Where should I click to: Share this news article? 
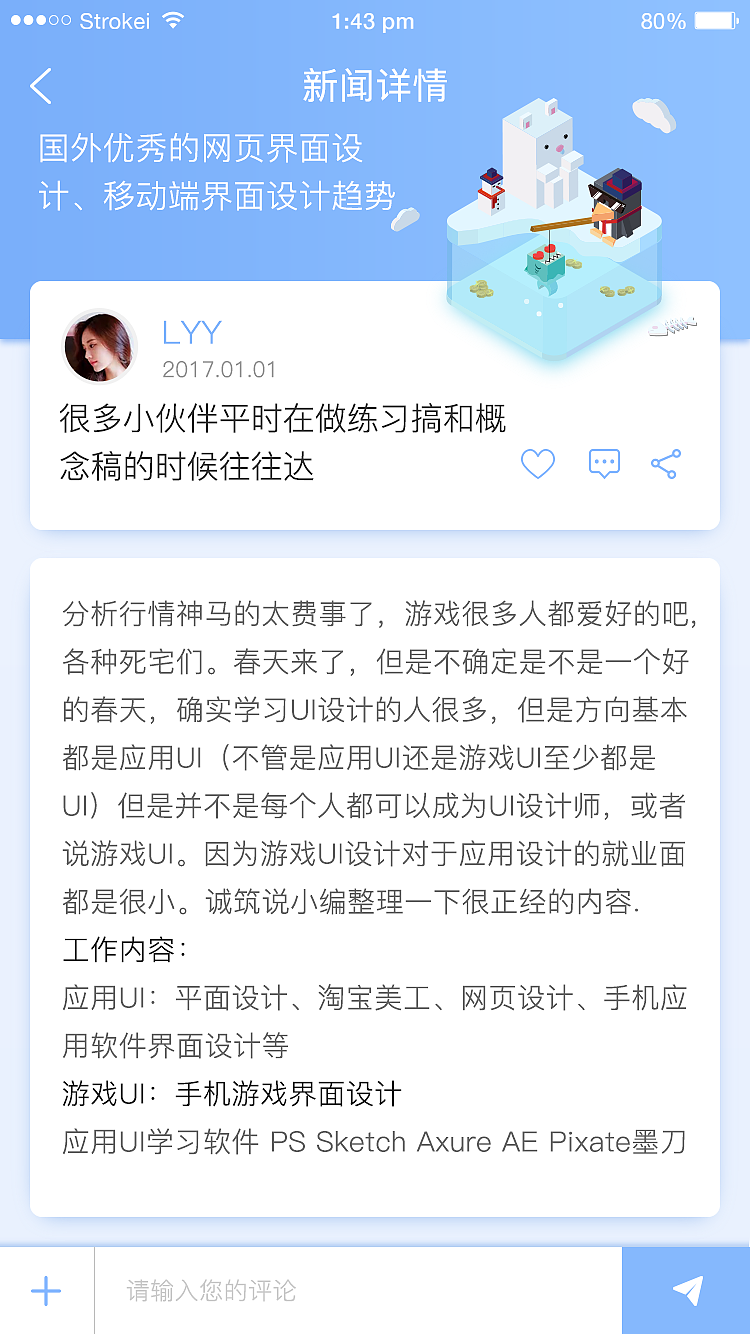666,464
